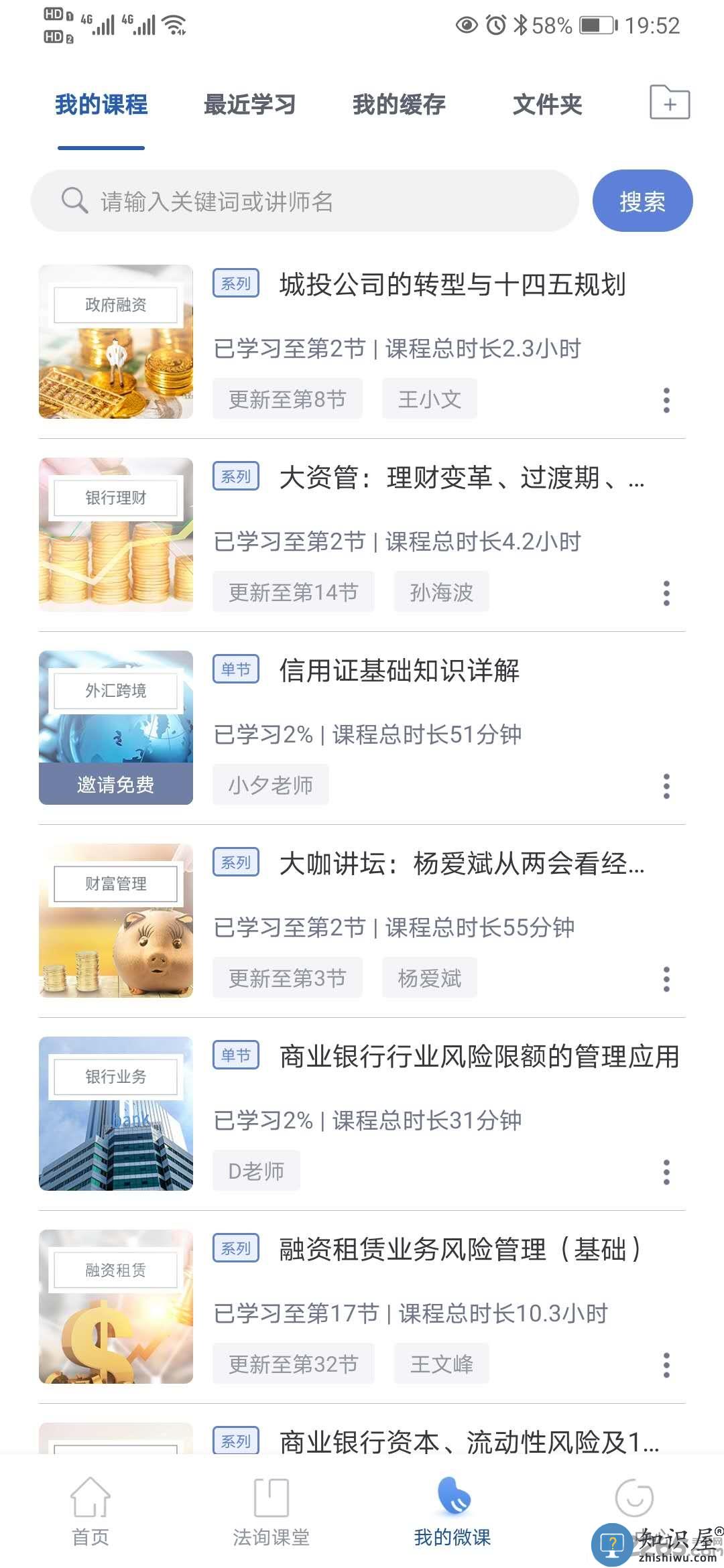724x1568 pixels.
Task: Open course 城投公司的转型与十四五规划
Action: (452, 285)
